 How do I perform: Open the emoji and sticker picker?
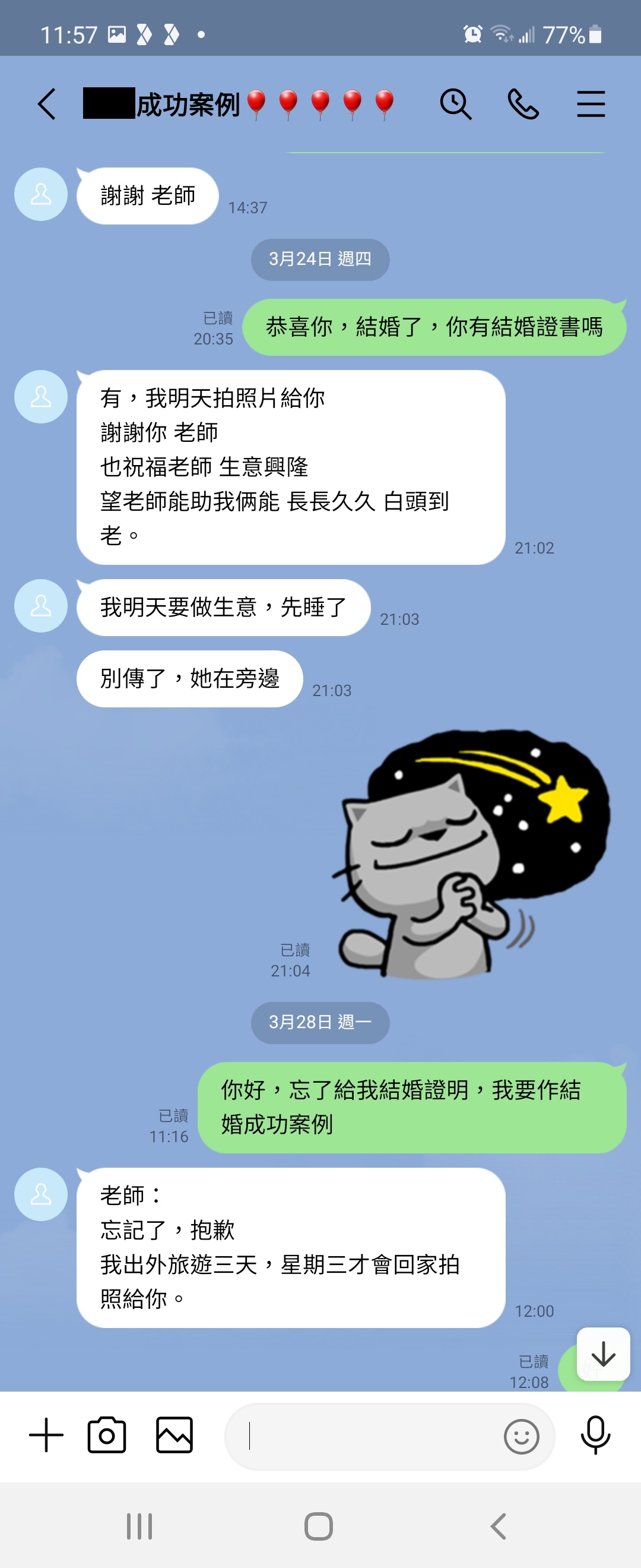coord(521,1437)
